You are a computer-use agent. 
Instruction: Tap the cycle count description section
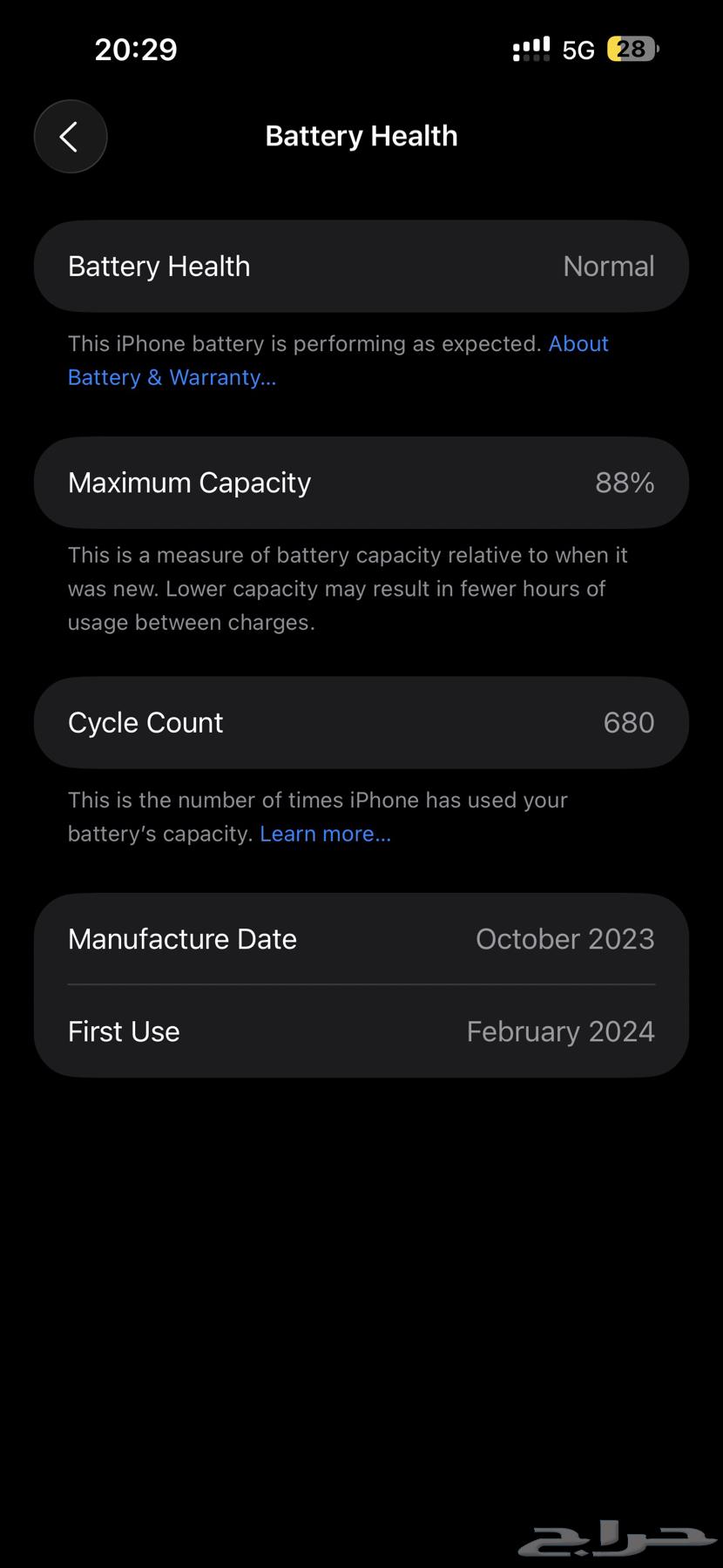point(317,816)
